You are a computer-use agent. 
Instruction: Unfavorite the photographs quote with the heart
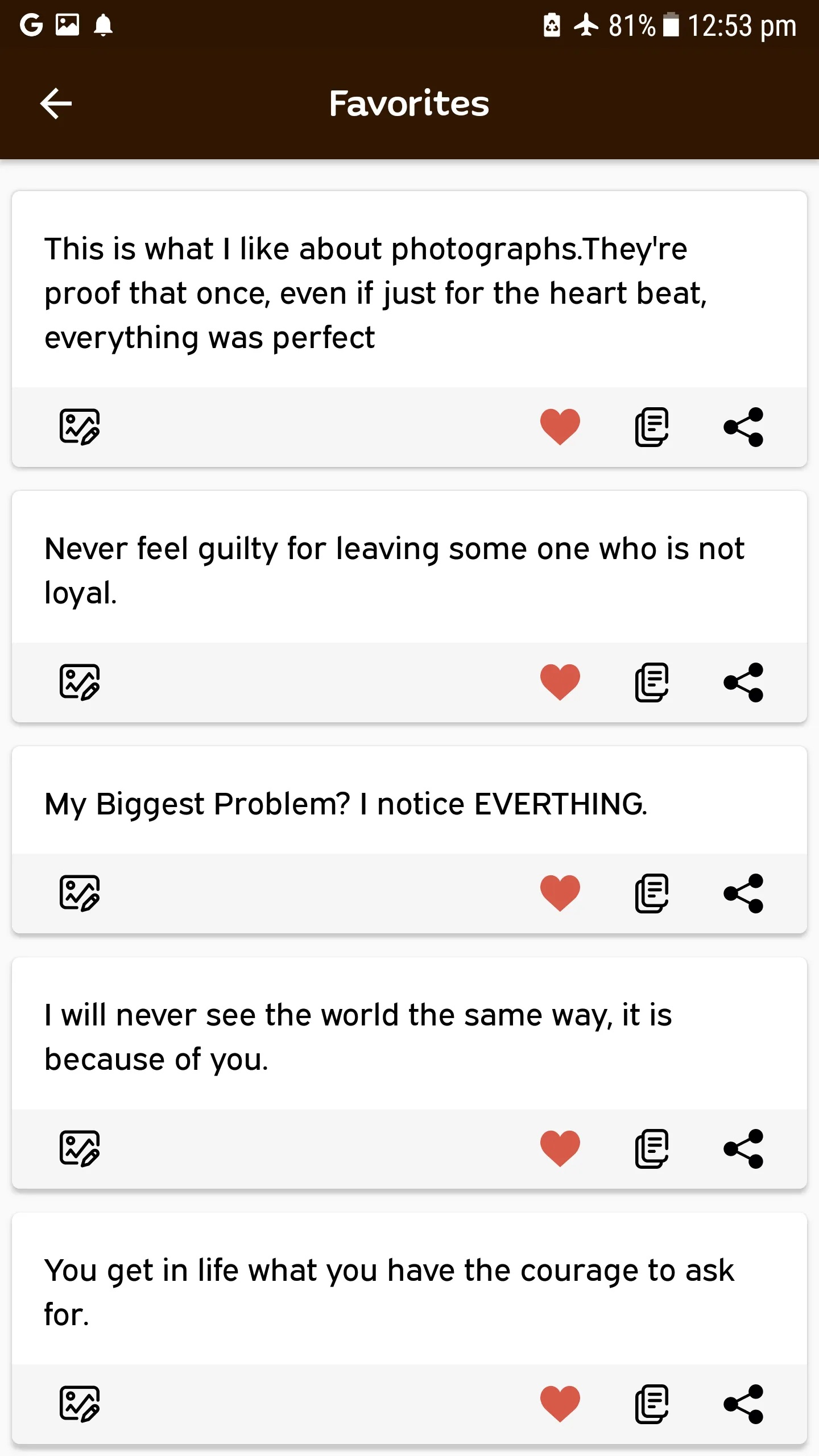pyautogui.click(x=560, y=427)
